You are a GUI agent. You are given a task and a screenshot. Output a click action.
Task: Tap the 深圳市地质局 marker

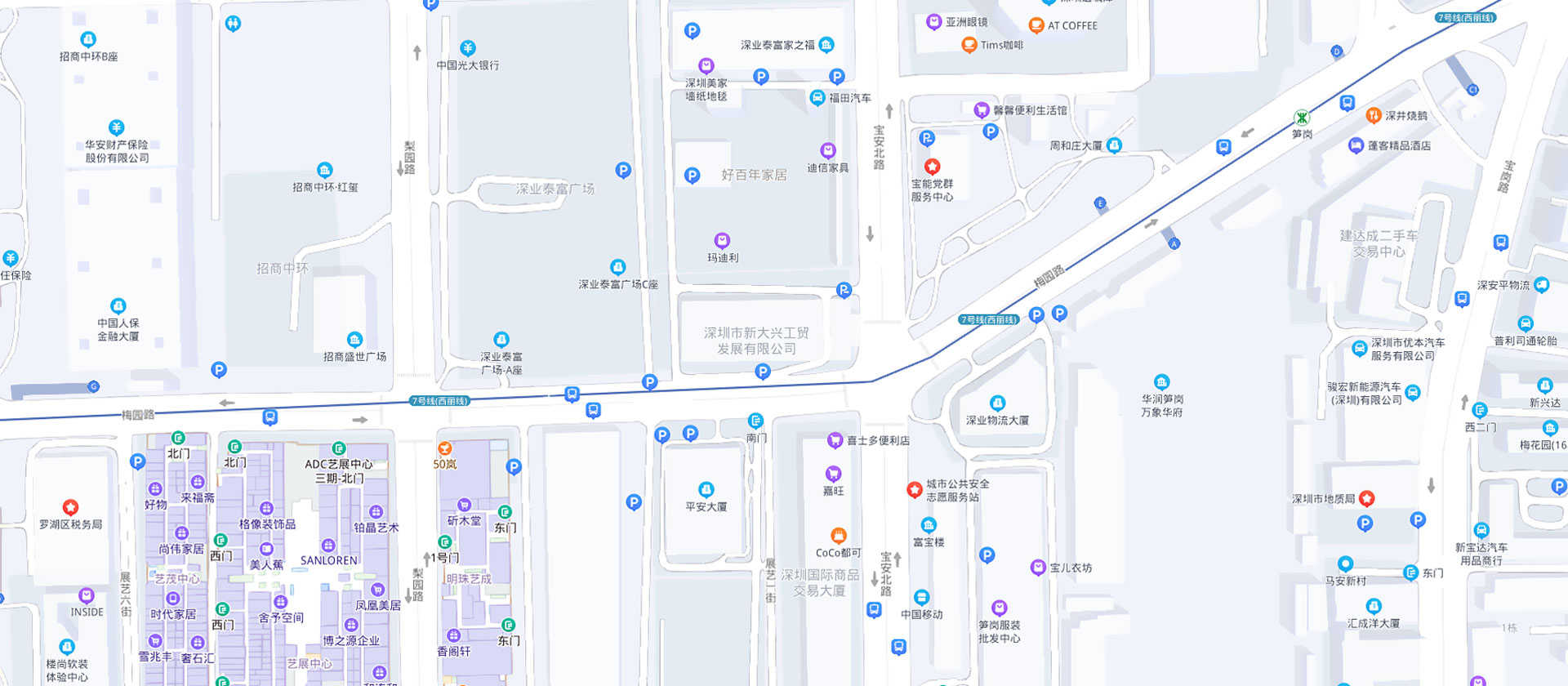[x=1367, y=498]
